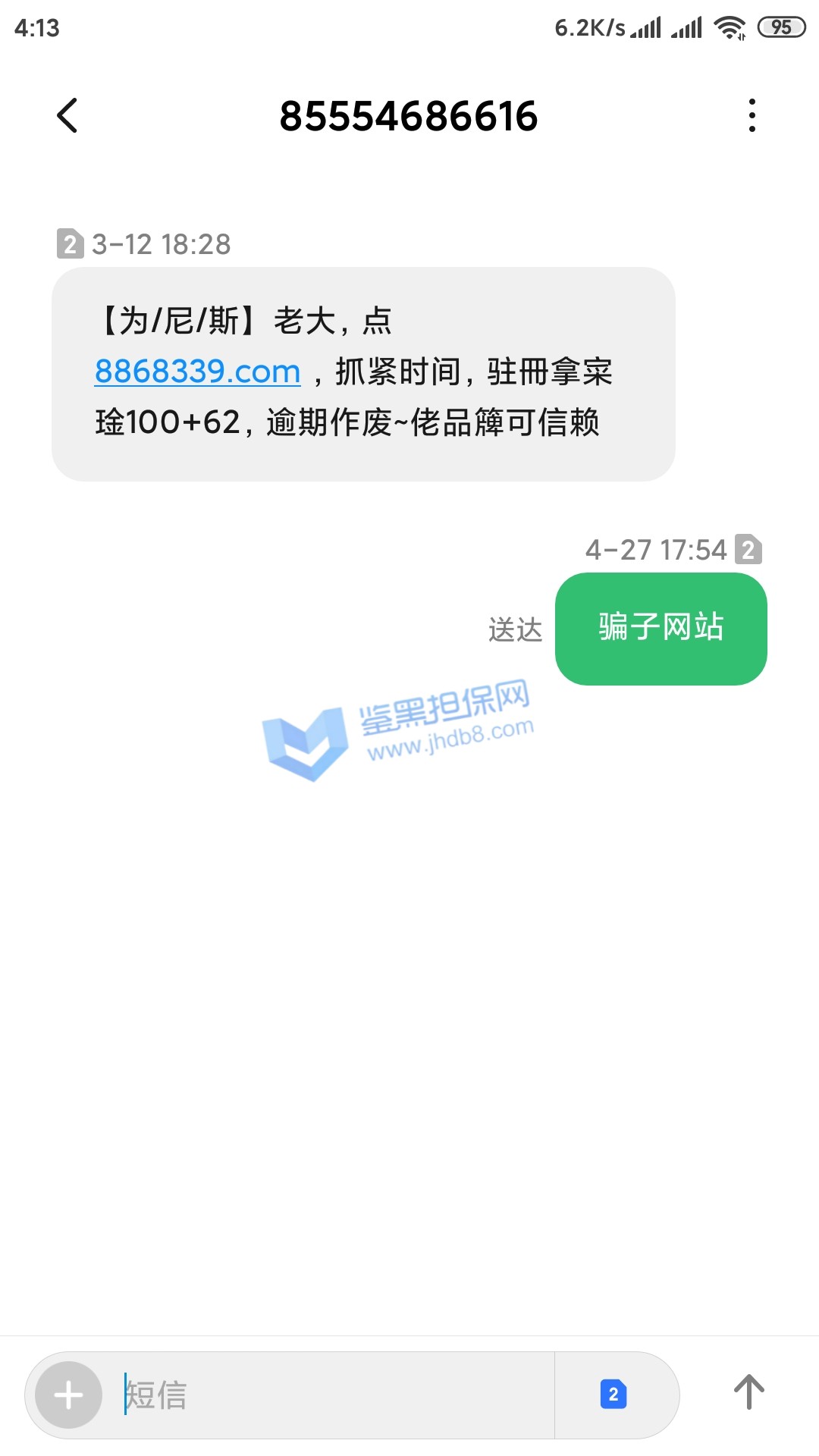Open the 8868339.com link

pyautogui.click(x=197, y=372)
